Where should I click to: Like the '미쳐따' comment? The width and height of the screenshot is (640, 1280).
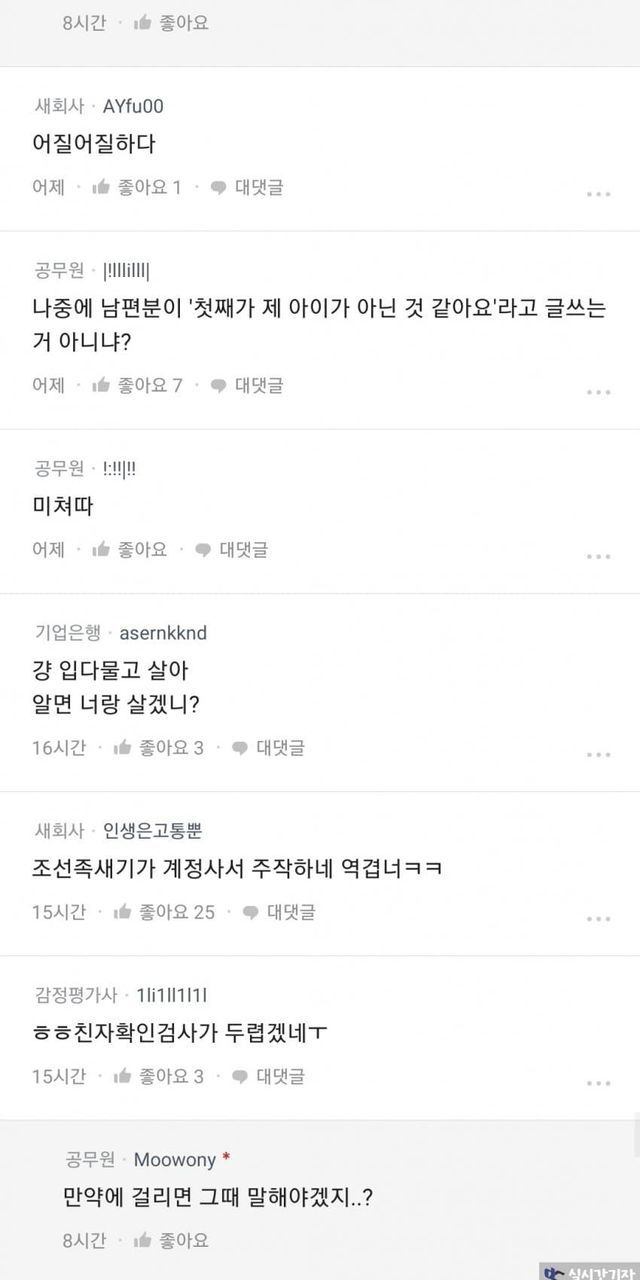pos(128,549)
